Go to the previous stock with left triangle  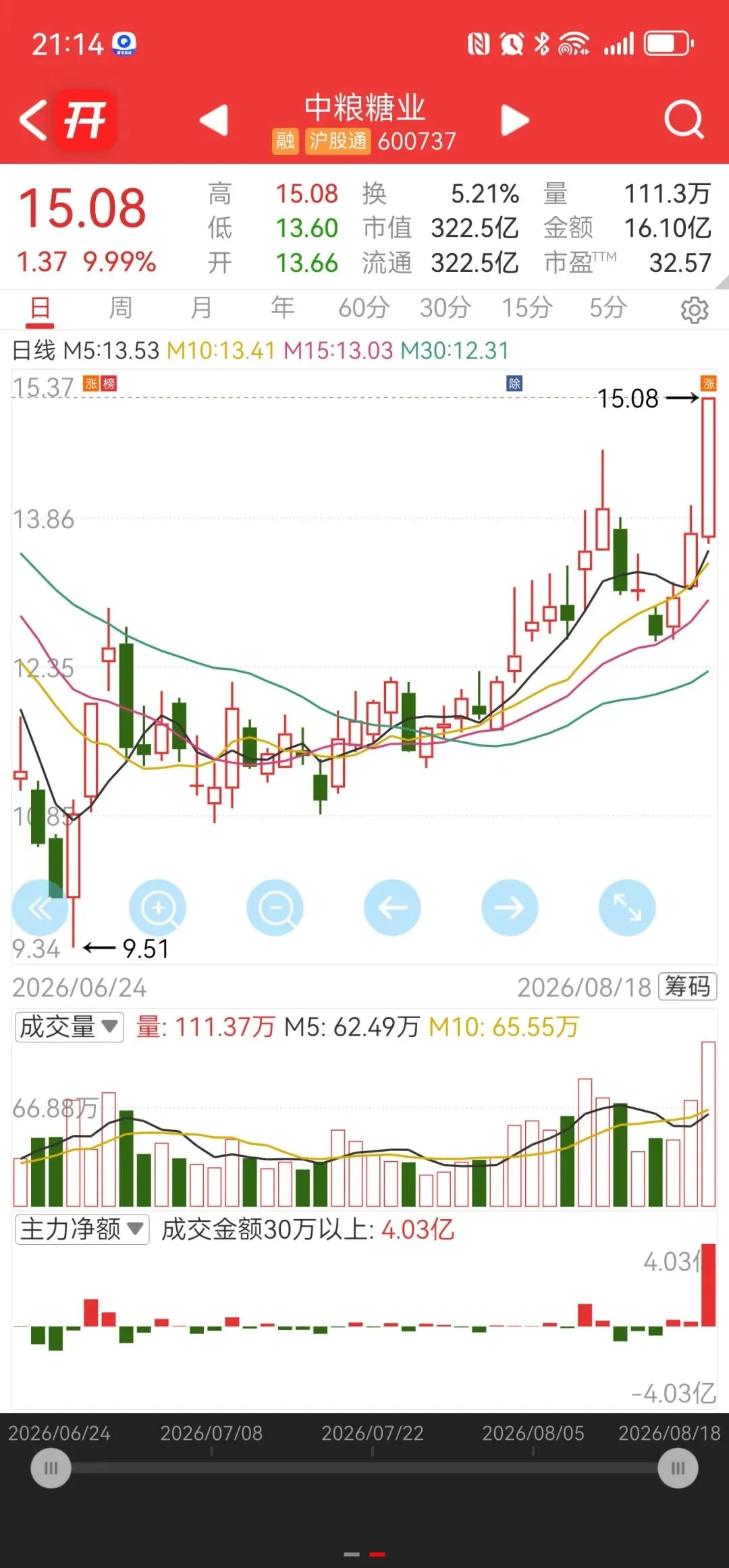[x=215, y=121]
